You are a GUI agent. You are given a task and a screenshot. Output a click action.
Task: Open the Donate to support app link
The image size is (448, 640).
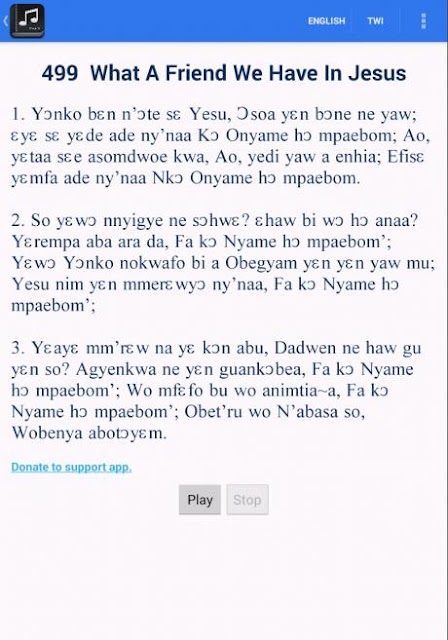click(71, 467)
